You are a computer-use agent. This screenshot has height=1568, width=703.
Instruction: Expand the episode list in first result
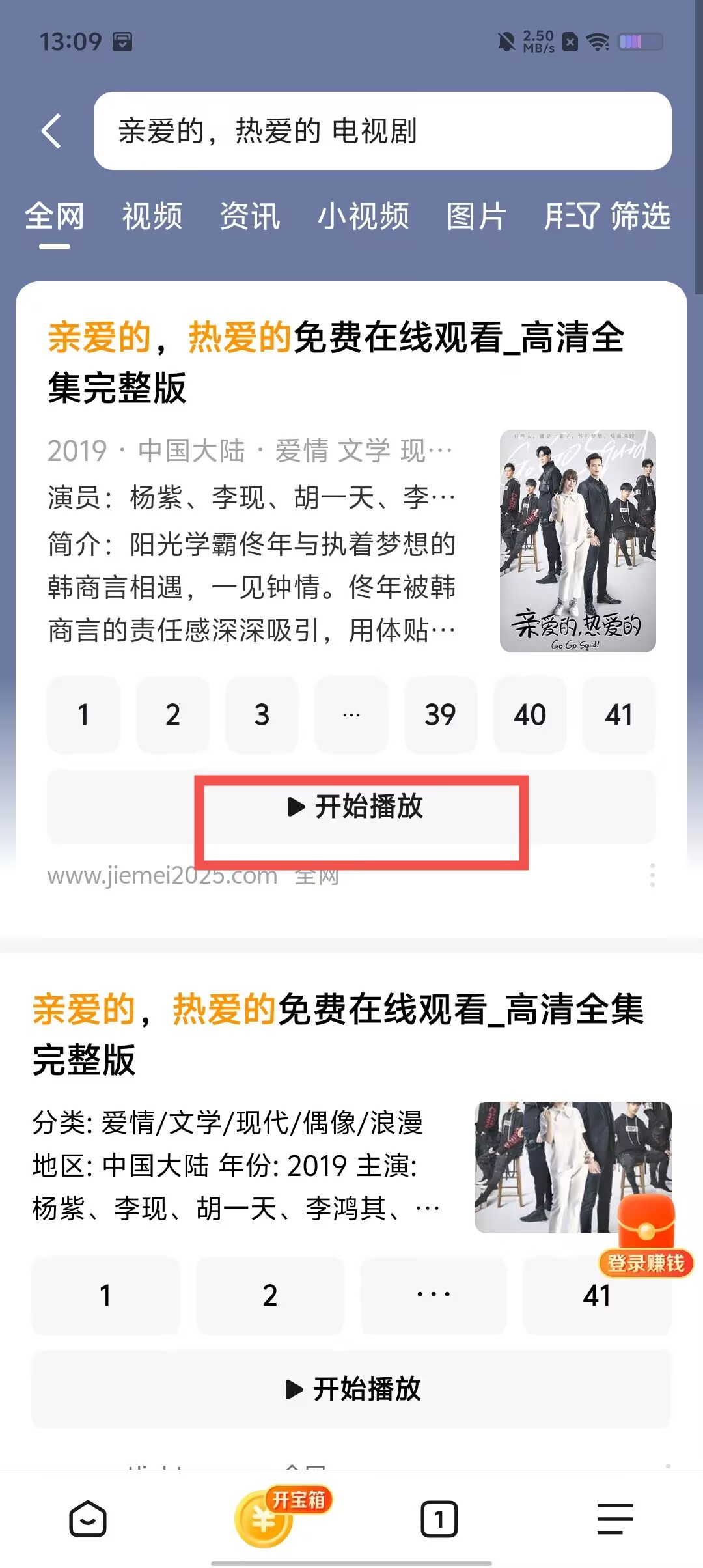click(x=351, y=715)
